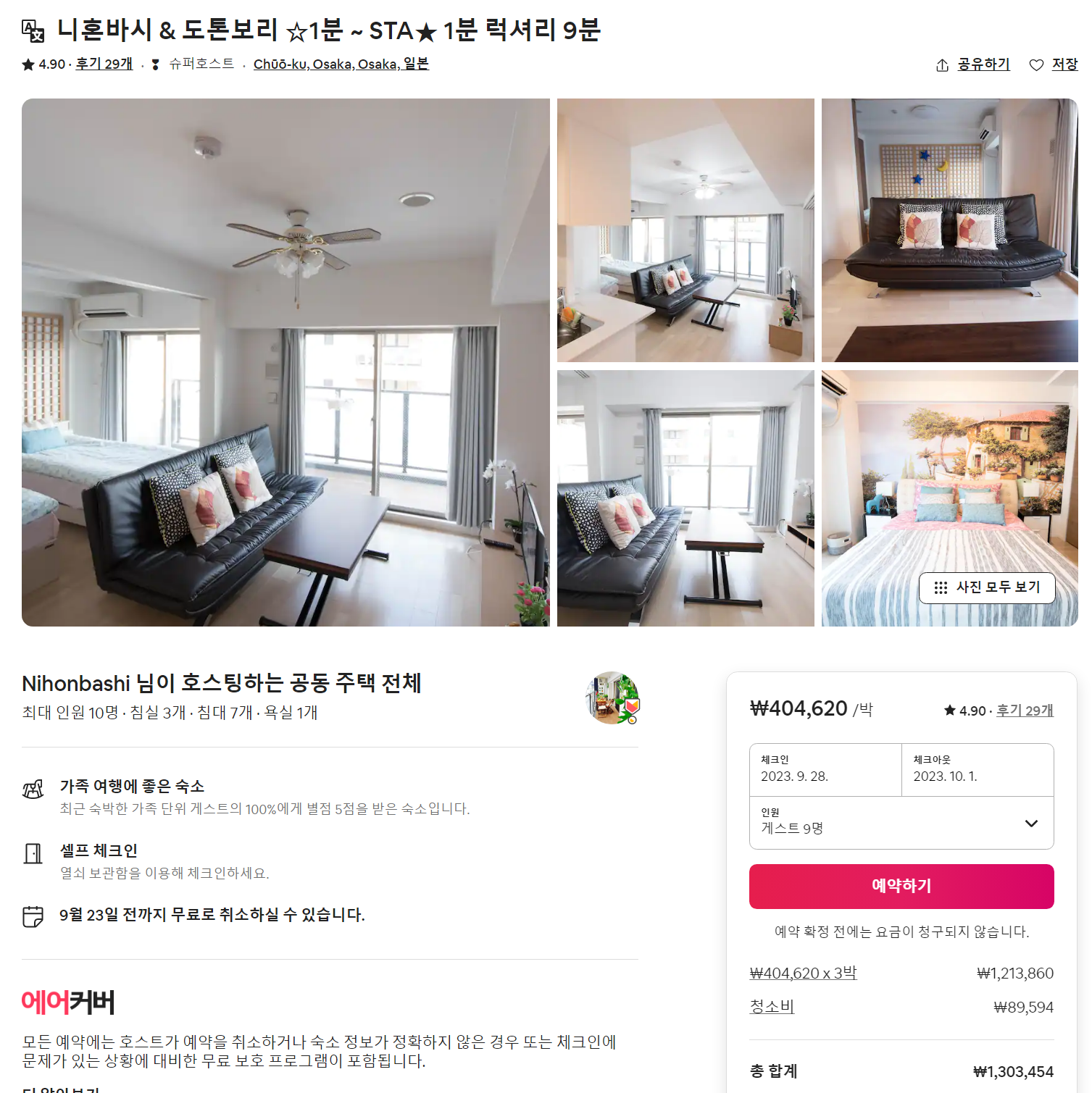Open the 후기 29개 reviews link under title
This screenshot has width=1092, height=1093.
(x=104, y=64)
